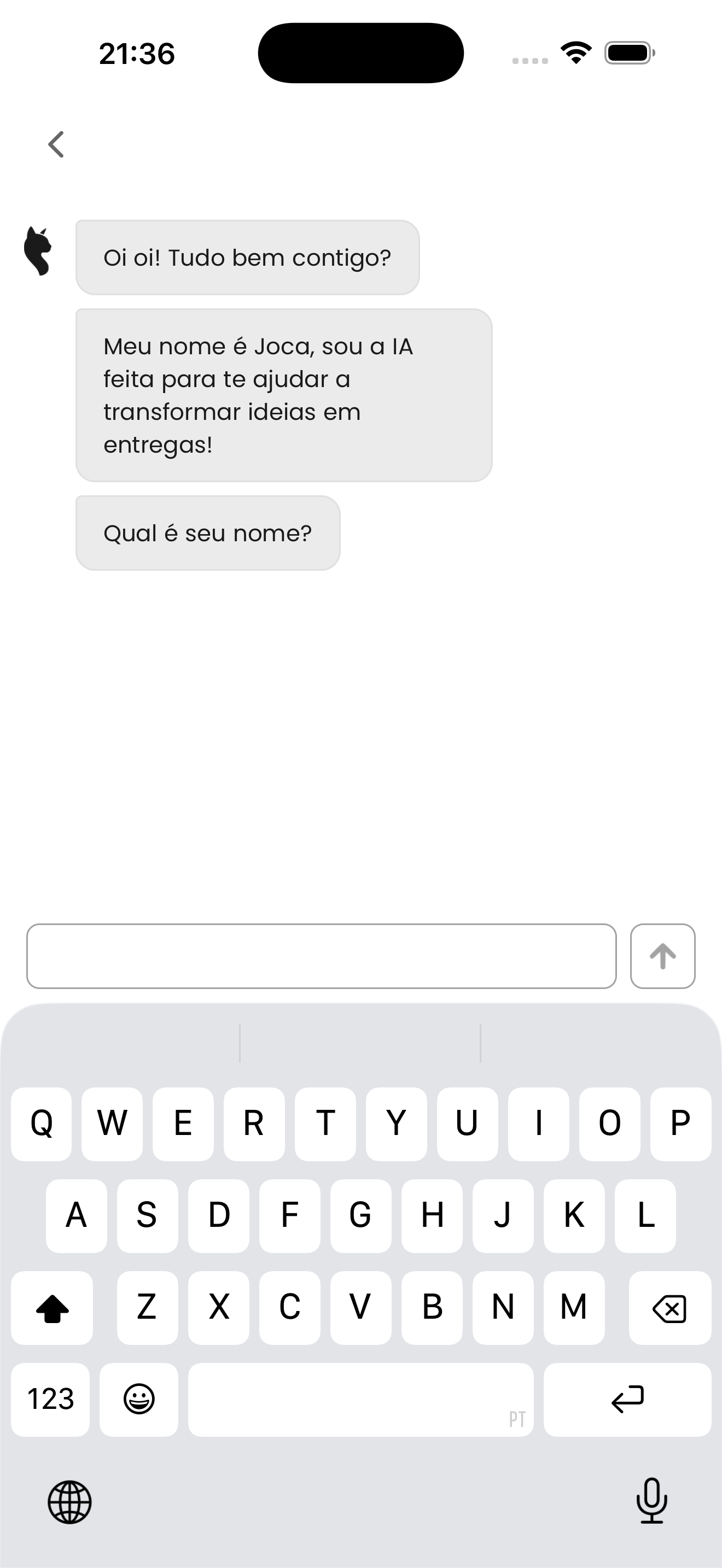Tap the 'Oi oi! Tudo bem contigo?' bubble
Screen dimensions: 722x1568
[x=247, y=257]
